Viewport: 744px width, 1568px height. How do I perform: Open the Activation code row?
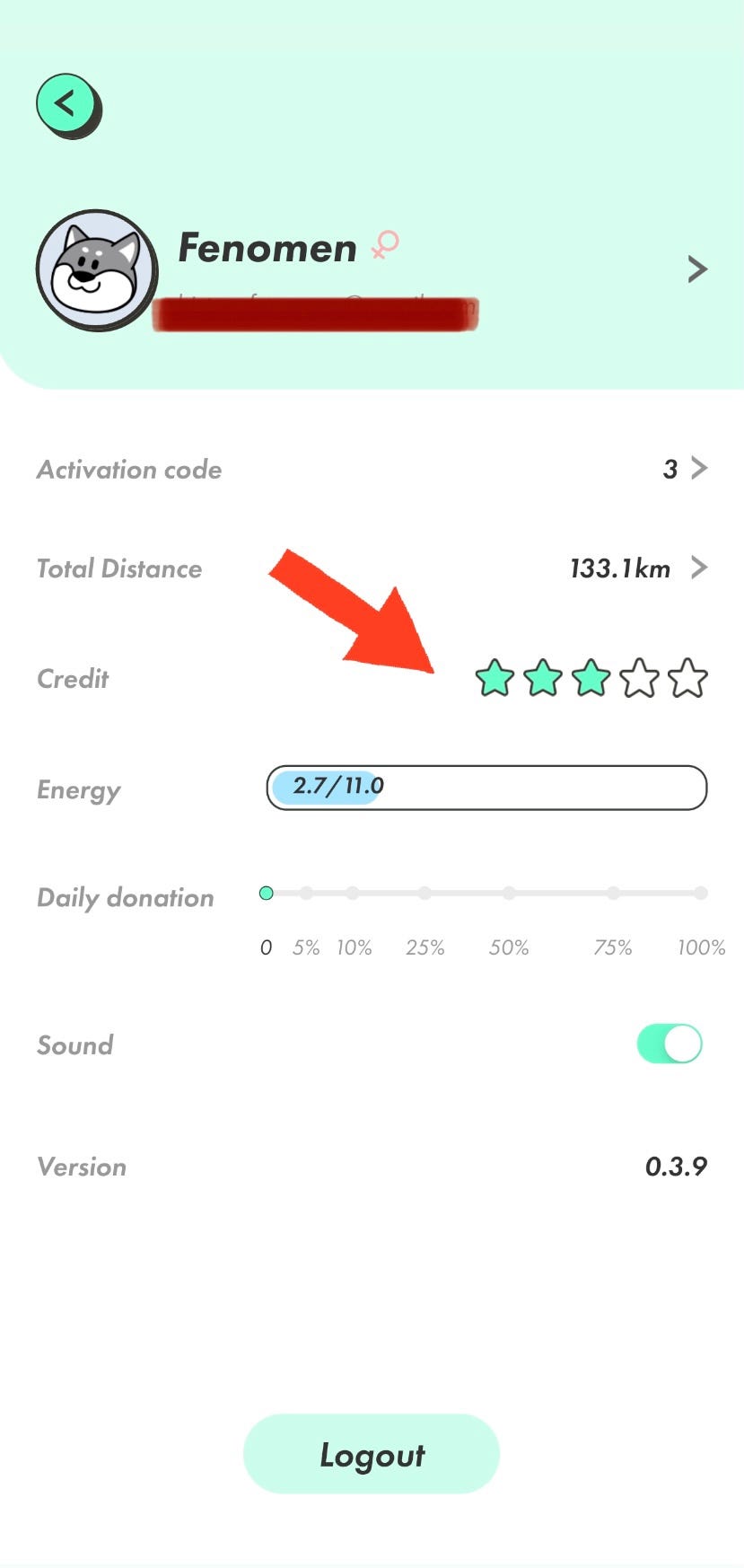coord(697,469)
